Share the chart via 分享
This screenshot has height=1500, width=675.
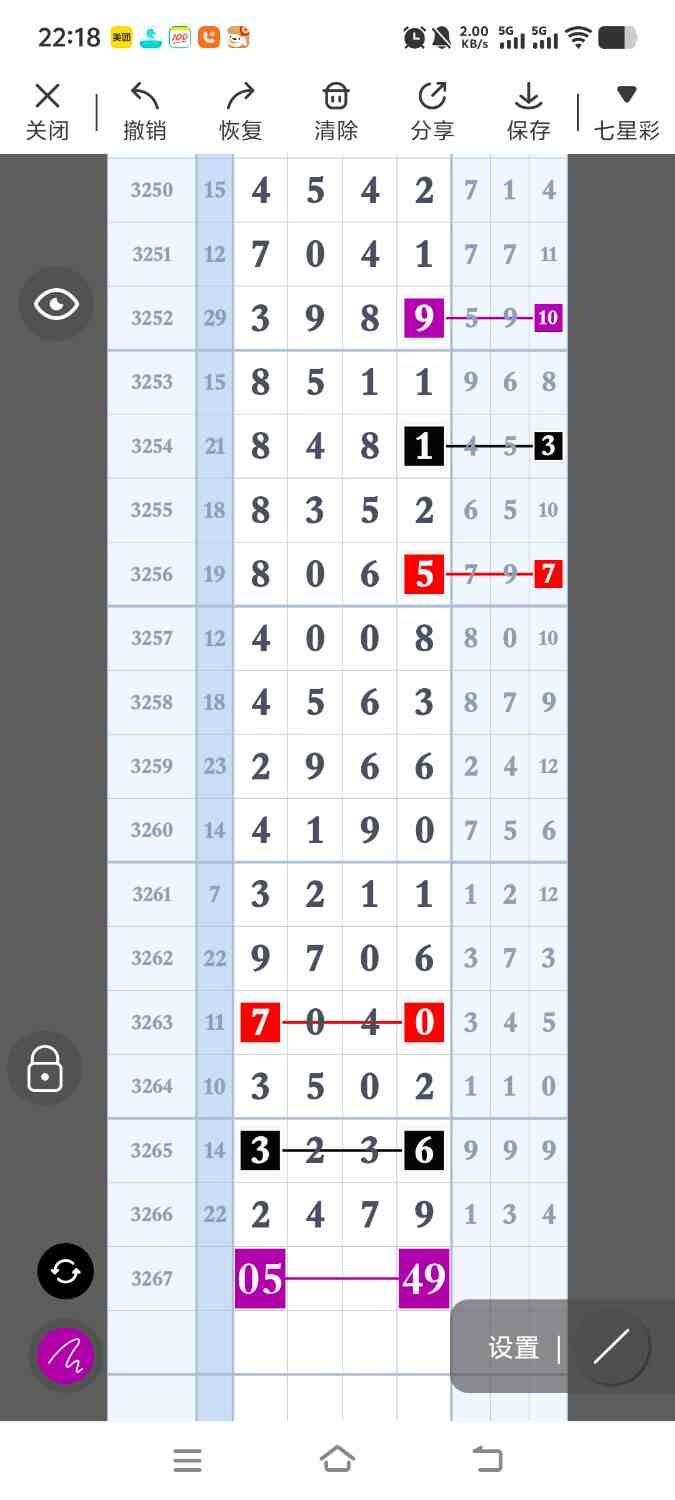432,111
